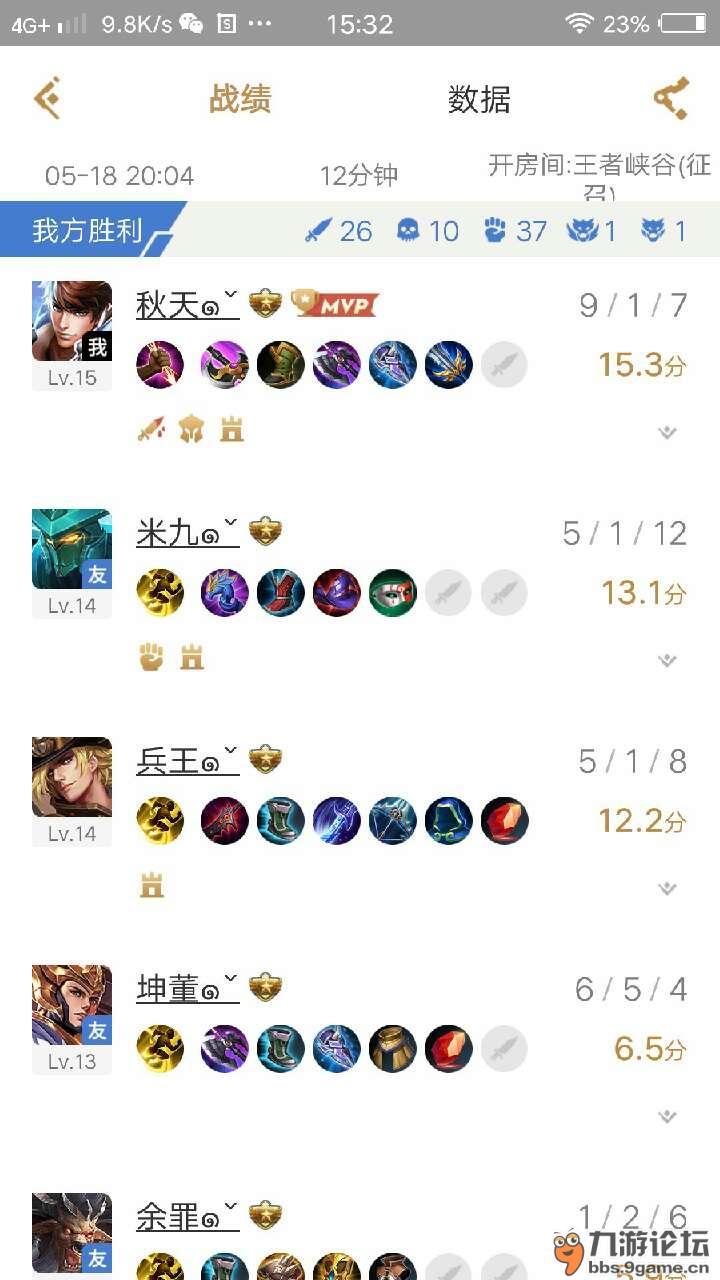The height and width of the screenshot is (1280, 720).
Task: Open player 余罪's profile
Action: coord(187,1217)
